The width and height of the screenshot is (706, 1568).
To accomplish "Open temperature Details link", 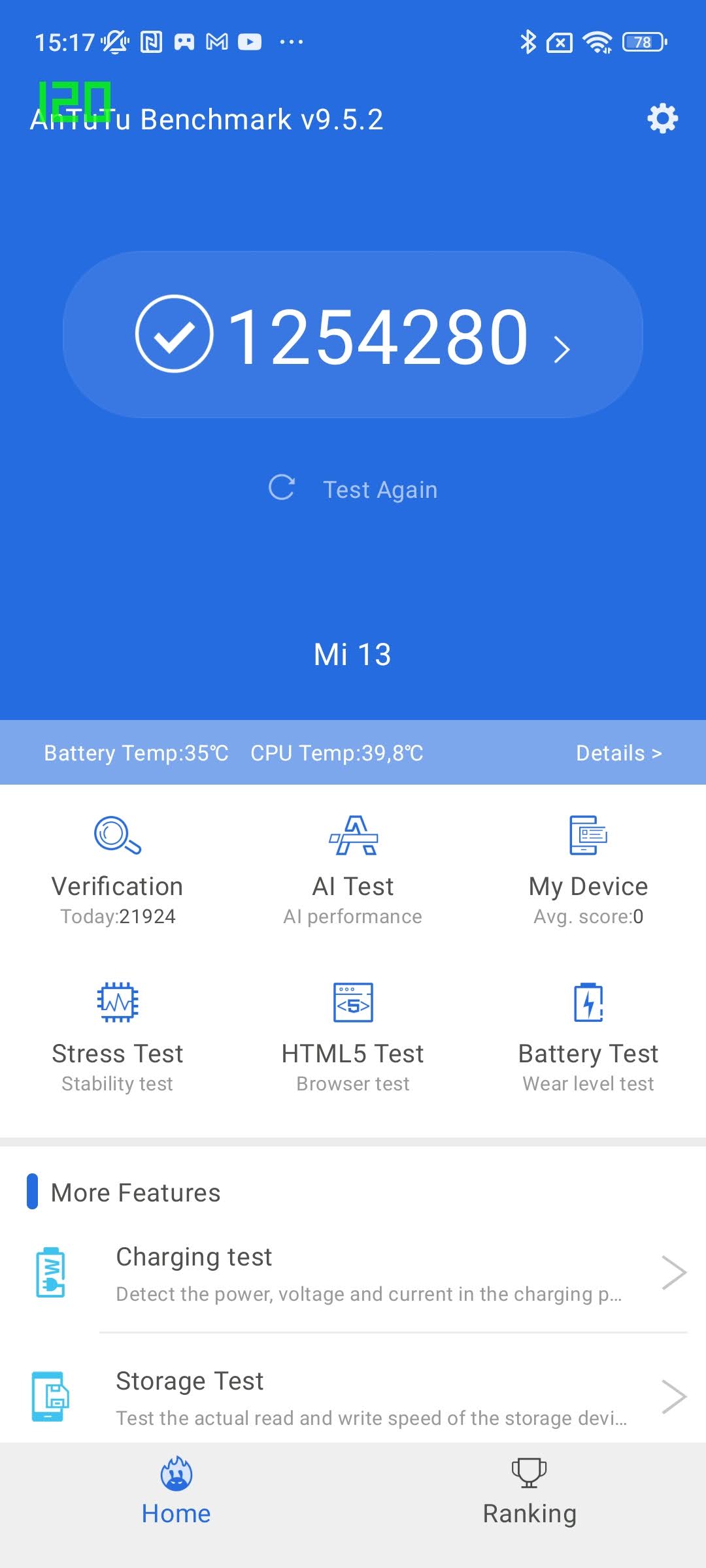I will coord(618,753).
